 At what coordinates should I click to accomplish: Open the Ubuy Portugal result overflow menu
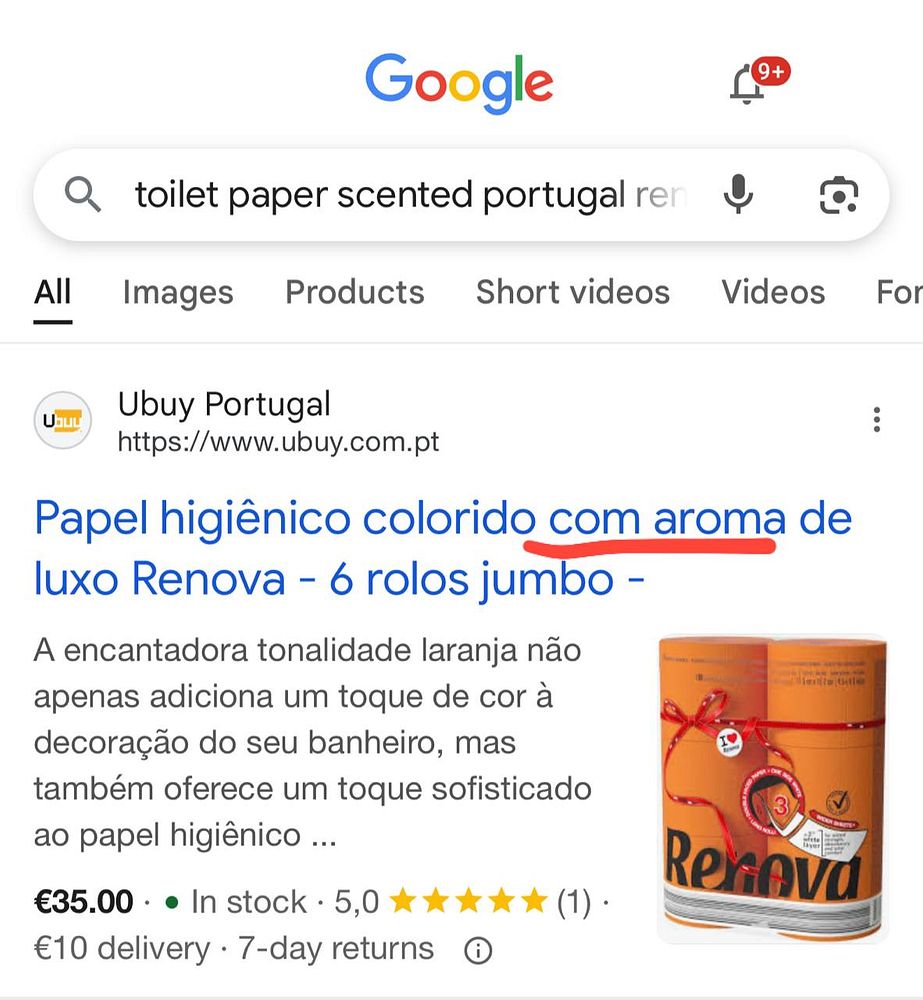point(876,420)
